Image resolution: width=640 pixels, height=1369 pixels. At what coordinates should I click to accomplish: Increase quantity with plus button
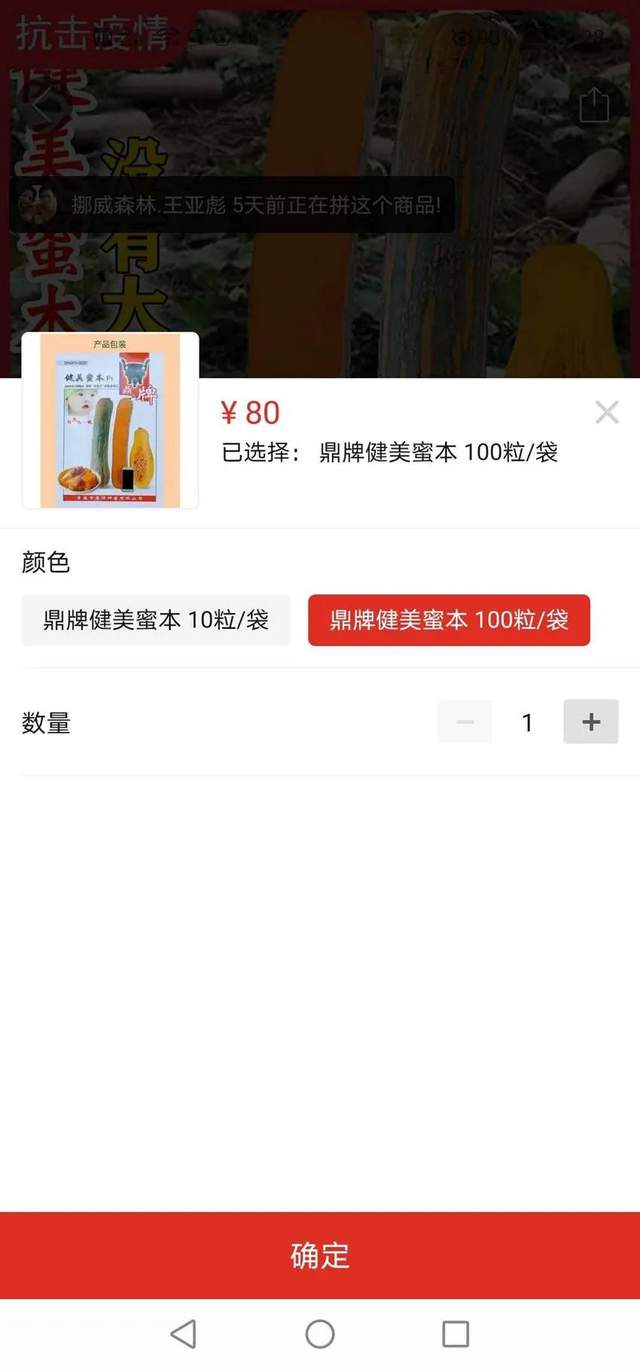click(x=591, y=722)
